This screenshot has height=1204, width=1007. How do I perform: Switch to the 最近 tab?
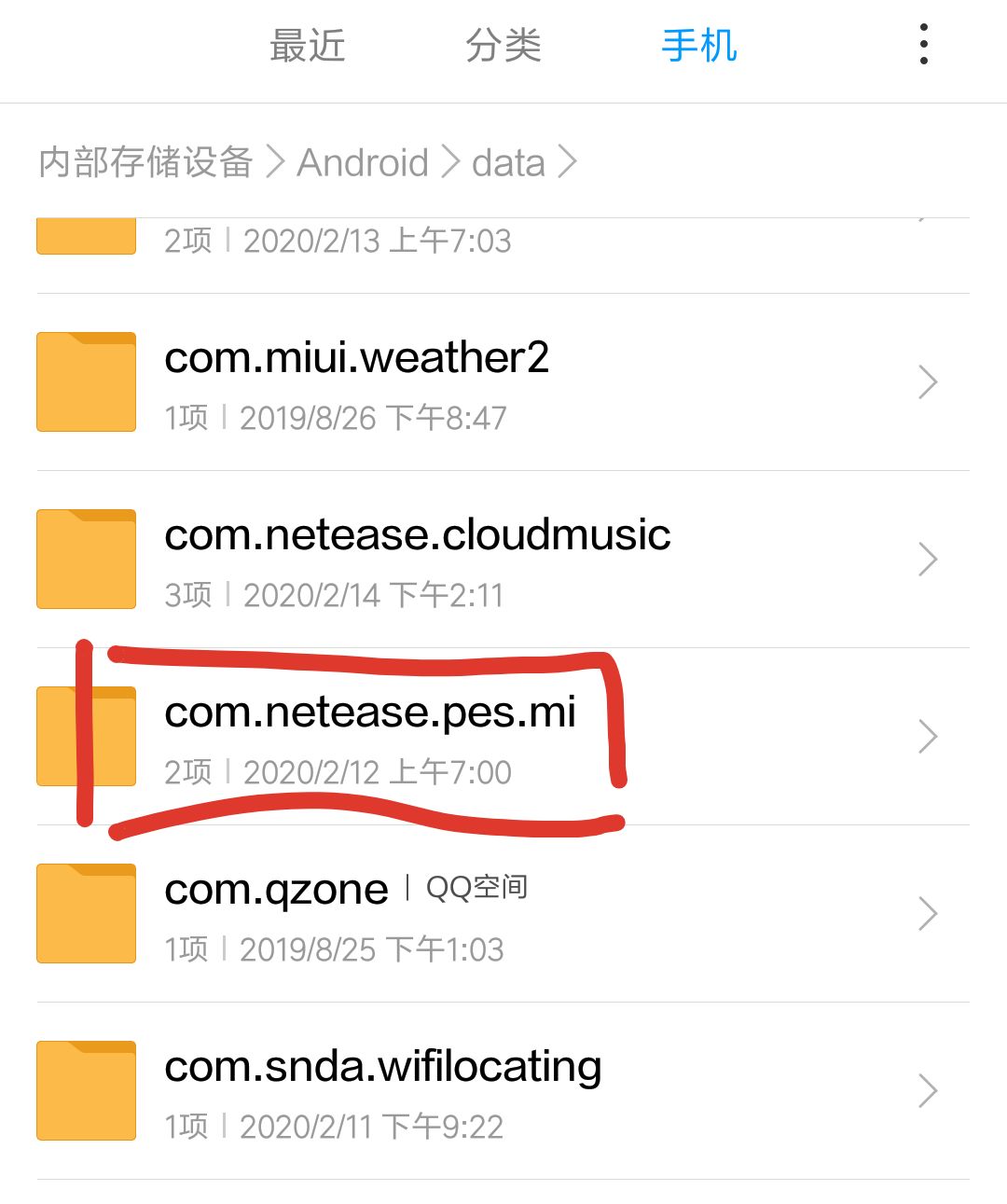click(307, 46)
